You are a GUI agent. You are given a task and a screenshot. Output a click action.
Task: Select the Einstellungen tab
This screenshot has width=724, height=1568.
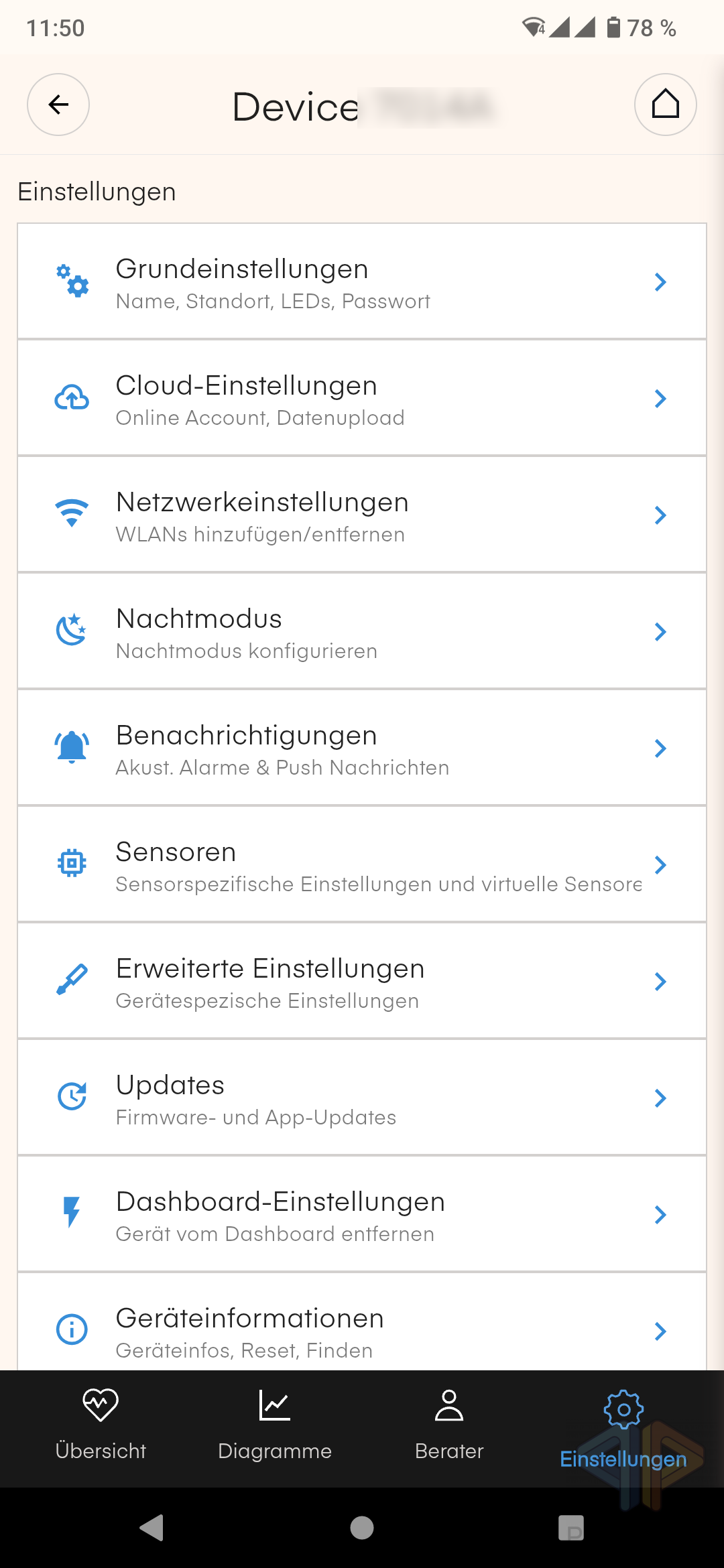pyautogui.click(x=623, y=1429)
